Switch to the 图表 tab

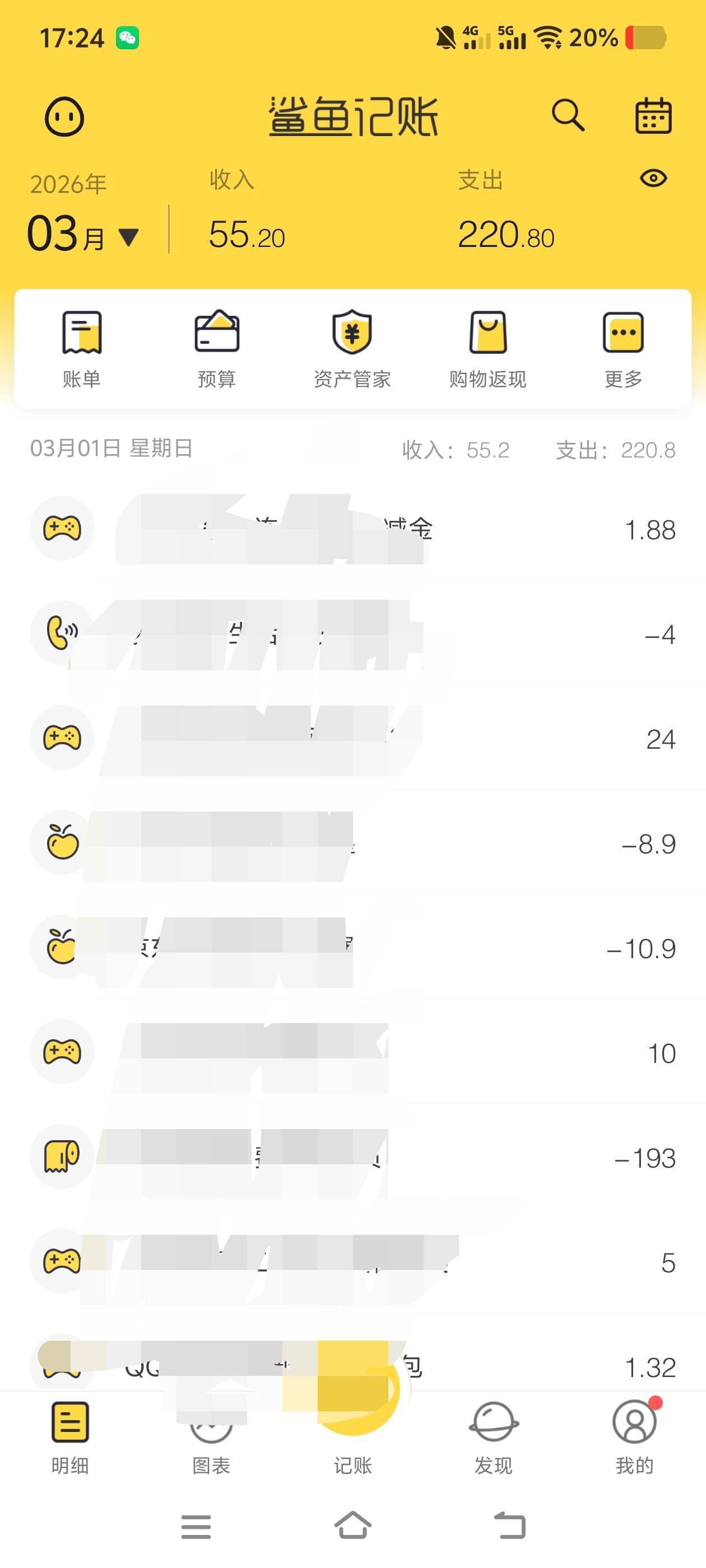211,1438
